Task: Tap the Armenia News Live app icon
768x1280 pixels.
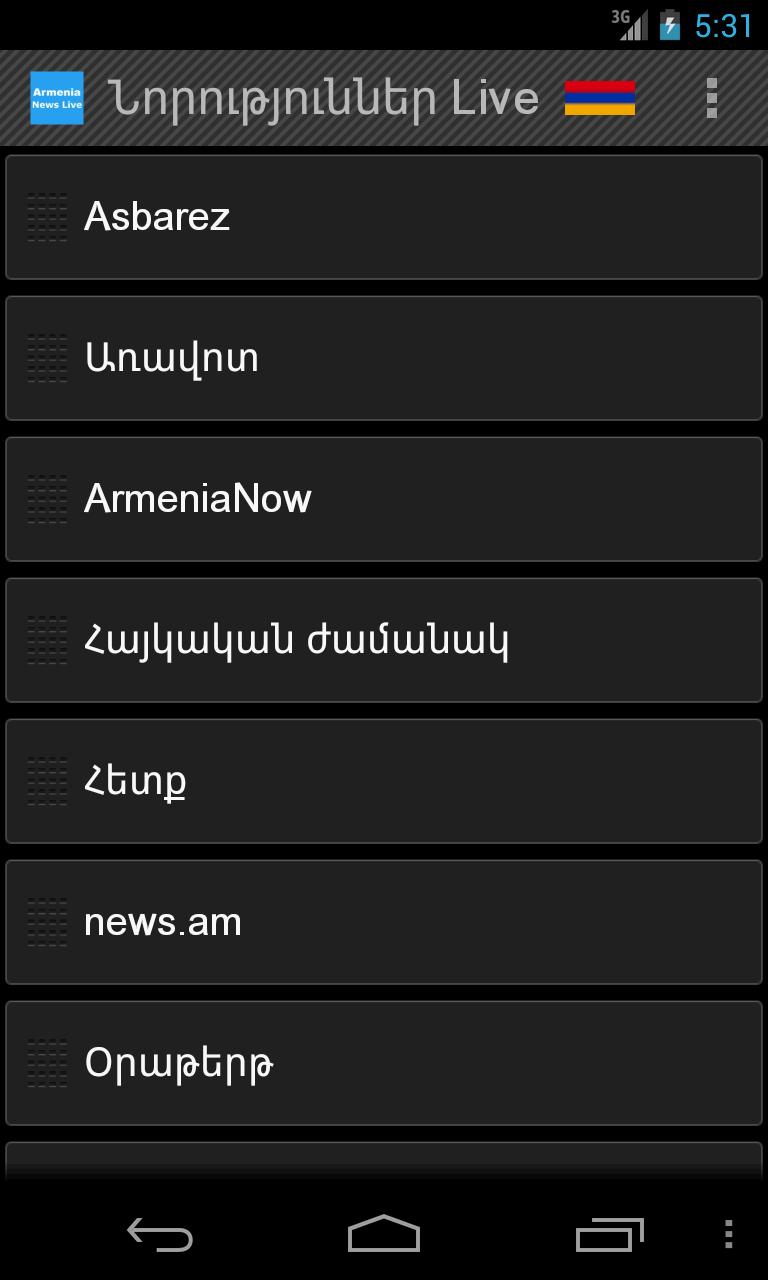Action: pyautogui.click(x=57, y=97)
